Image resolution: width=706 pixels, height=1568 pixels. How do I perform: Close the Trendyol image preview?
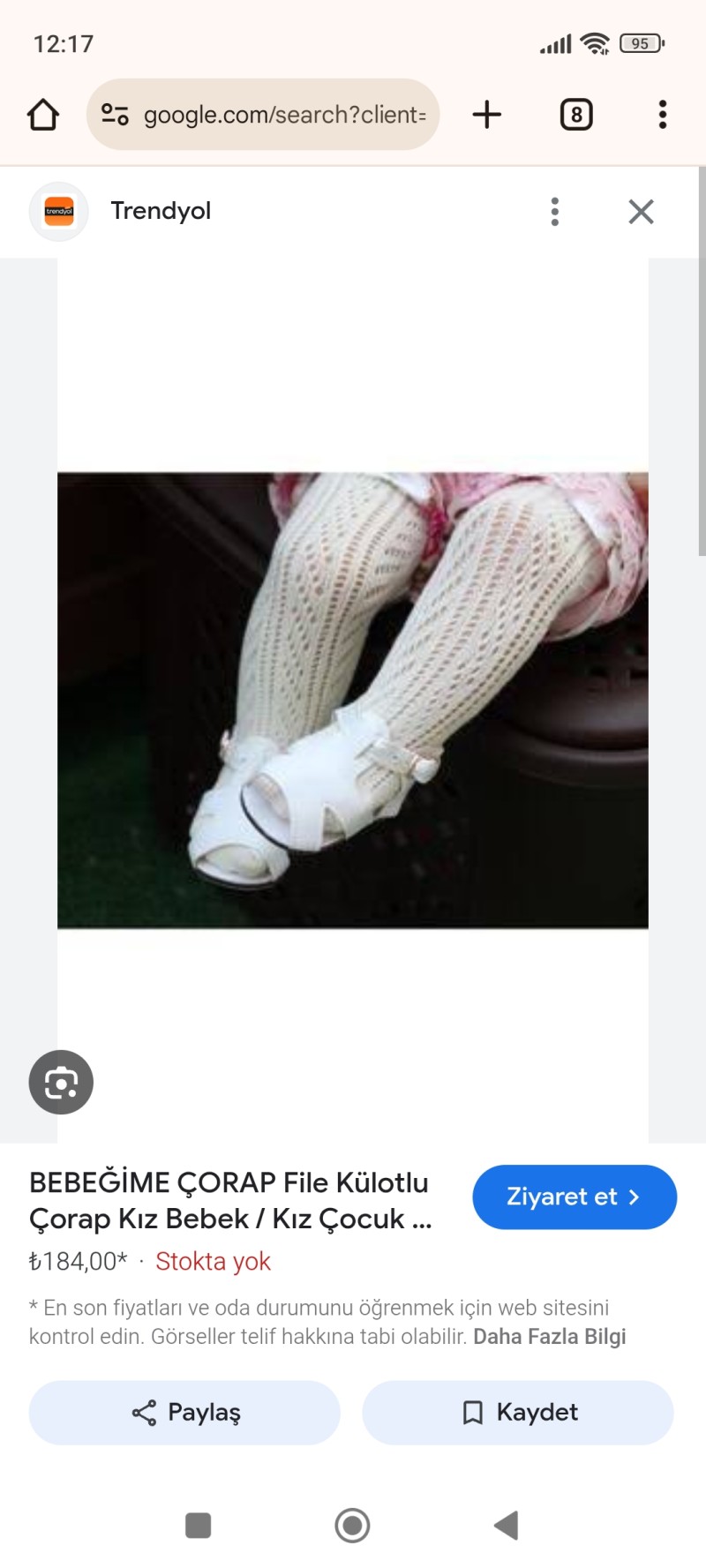pyautogui.click(x=641, y=212)
